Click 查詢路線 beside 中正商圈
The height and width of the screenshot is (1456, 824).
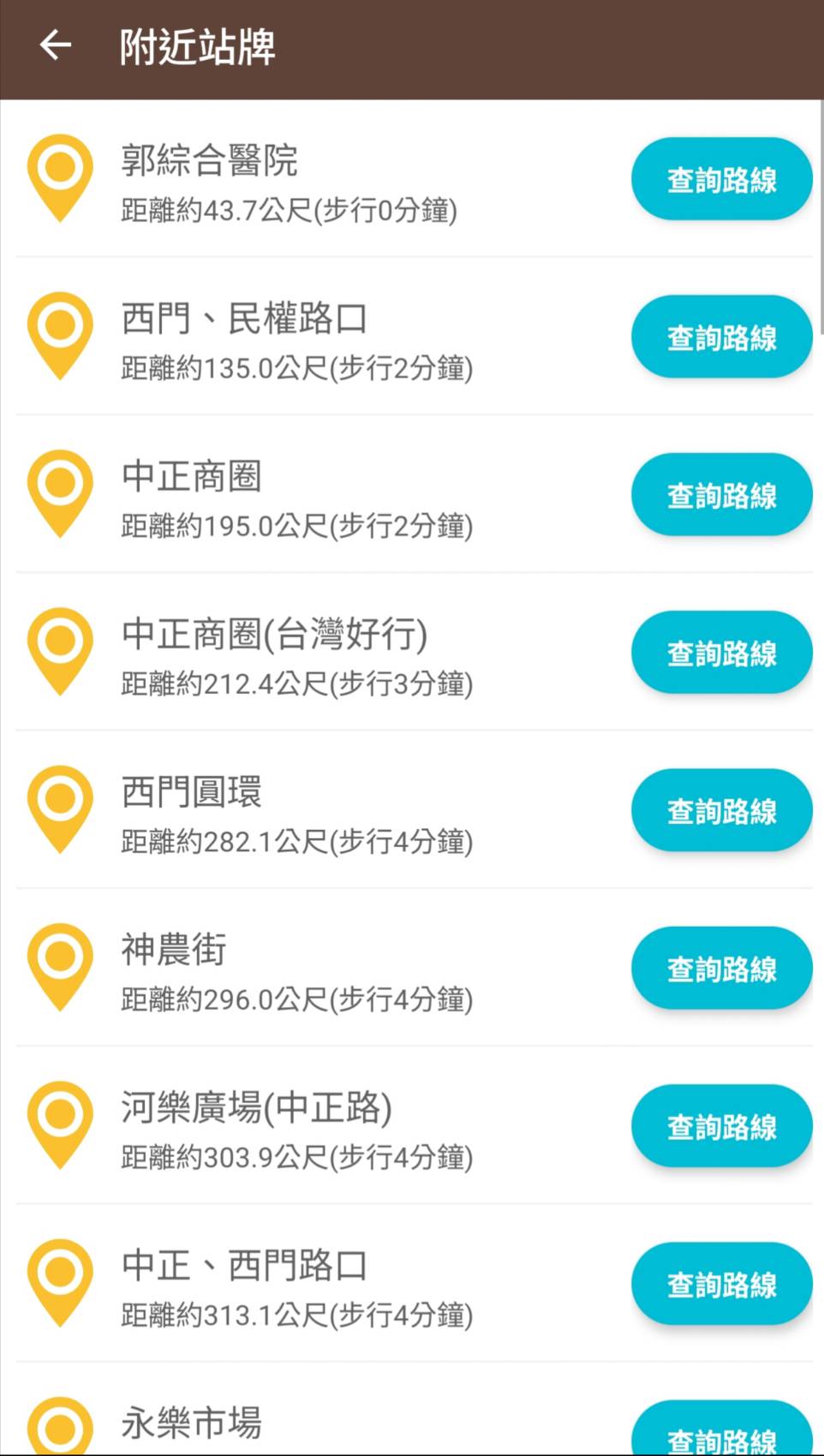721,494
